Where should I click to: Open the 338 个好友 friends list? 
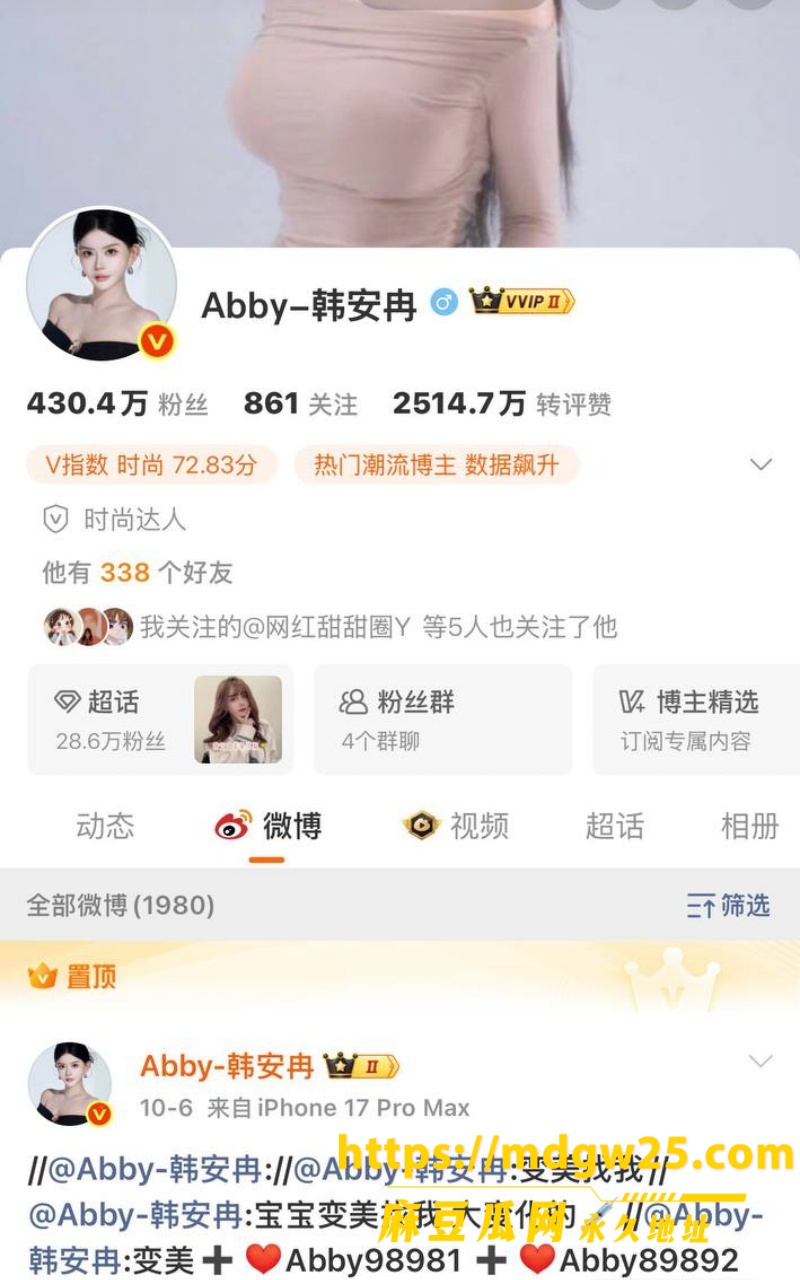pos(137,572)
